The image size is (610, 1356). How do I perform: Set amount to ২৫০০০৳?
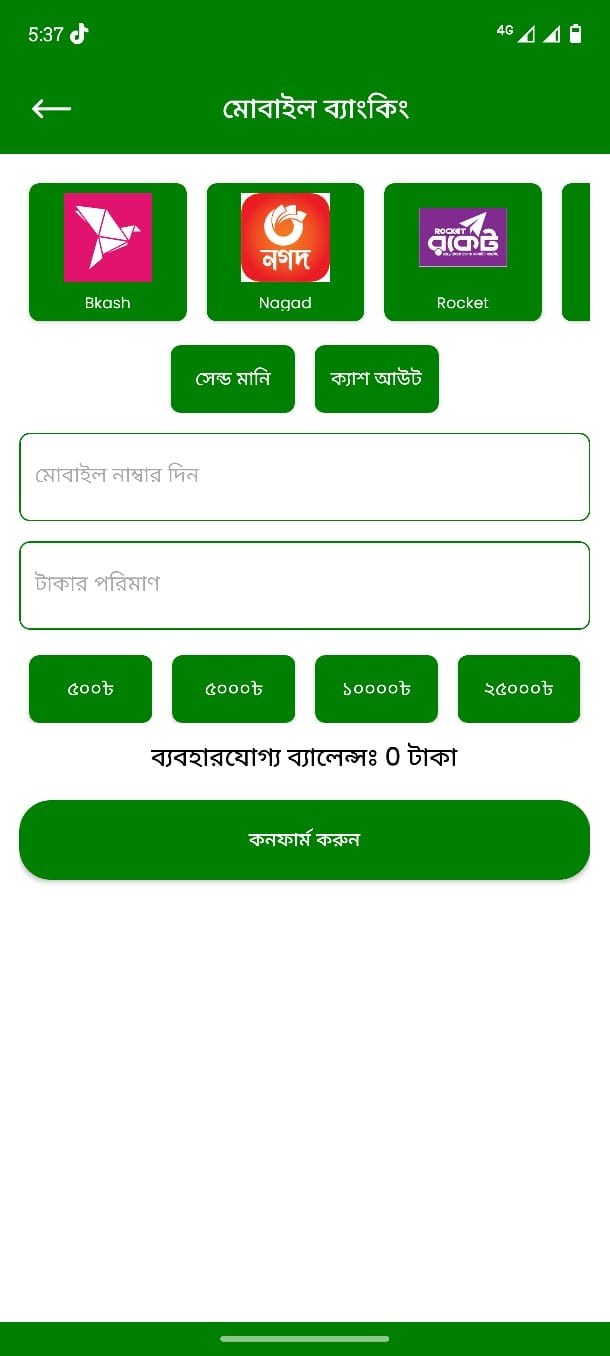(x=519, y=689)
